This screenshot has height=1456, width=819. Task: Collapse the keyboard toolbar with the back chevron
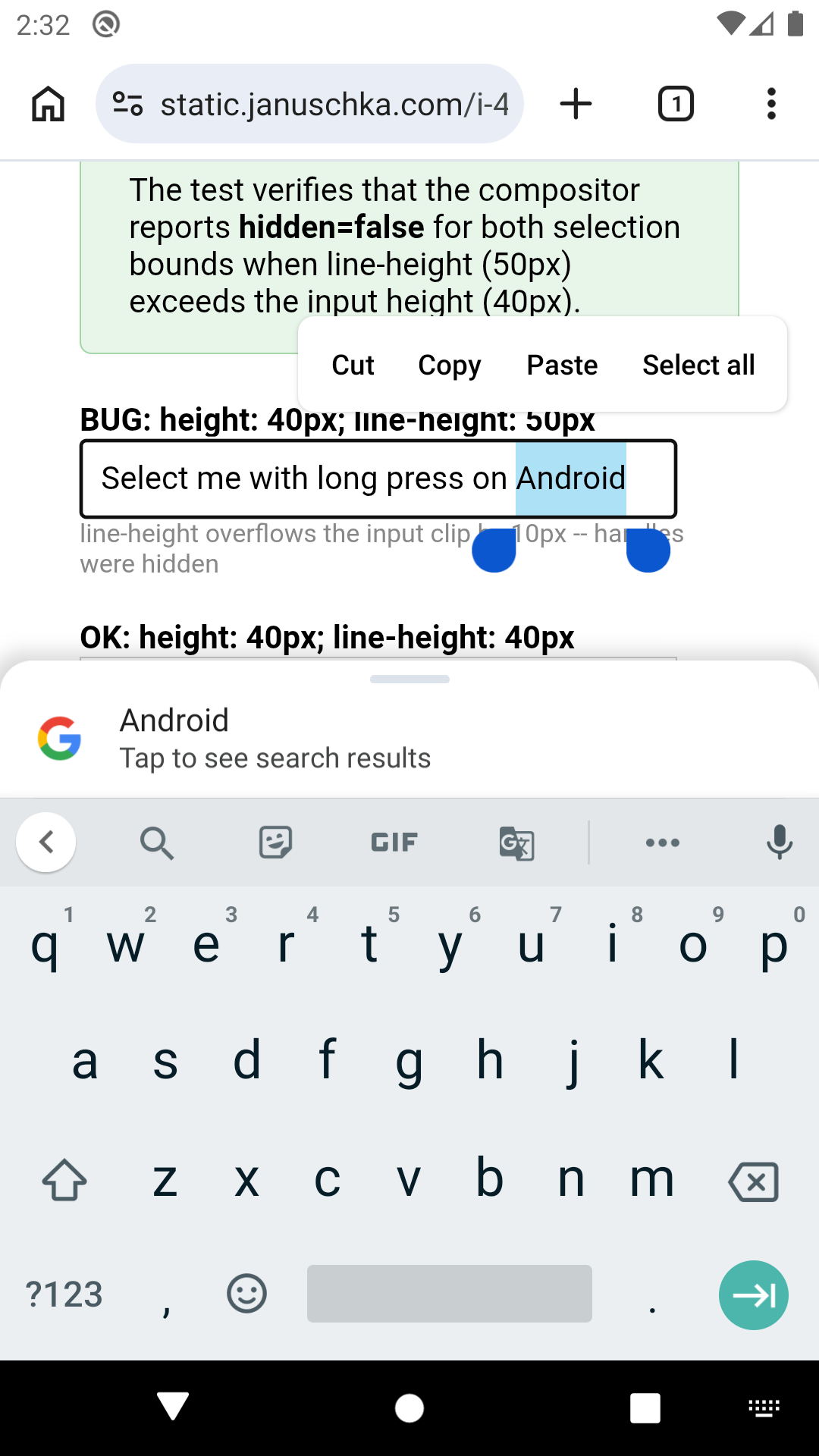tap(46, 842)
